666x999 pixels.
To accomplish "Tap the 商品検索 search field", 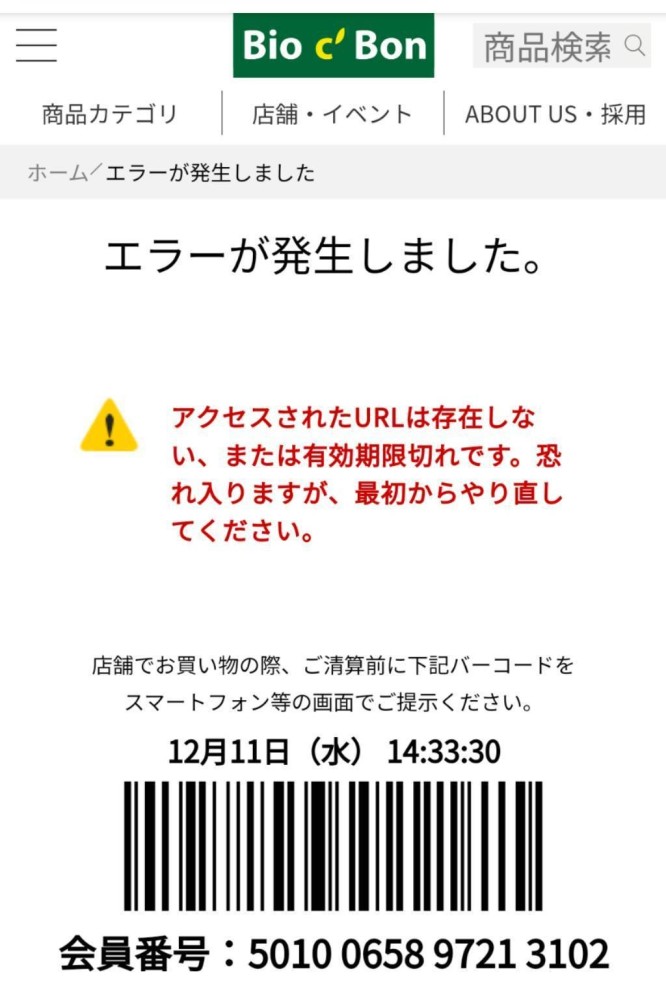I will 561,46.
